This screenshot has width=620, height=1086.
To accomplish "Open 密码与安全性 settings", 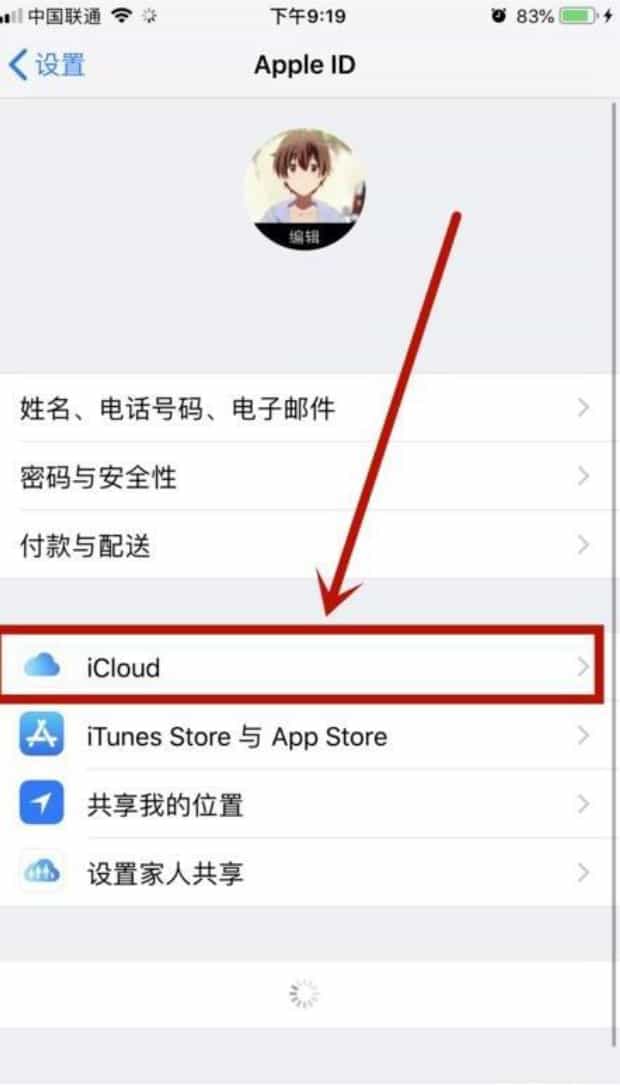I will [300, 477].
